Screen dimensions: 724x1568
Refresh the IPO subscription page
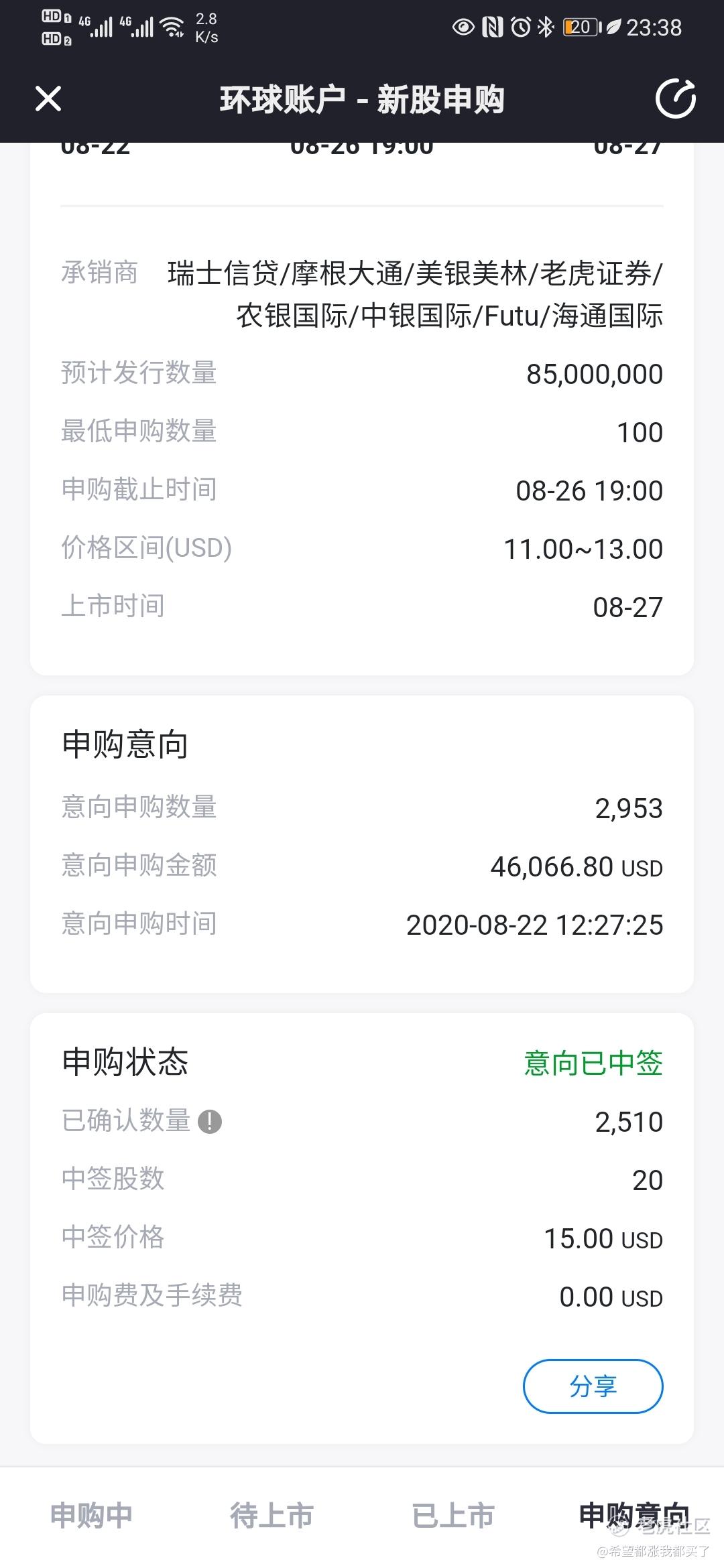click(x=675, y=99)
